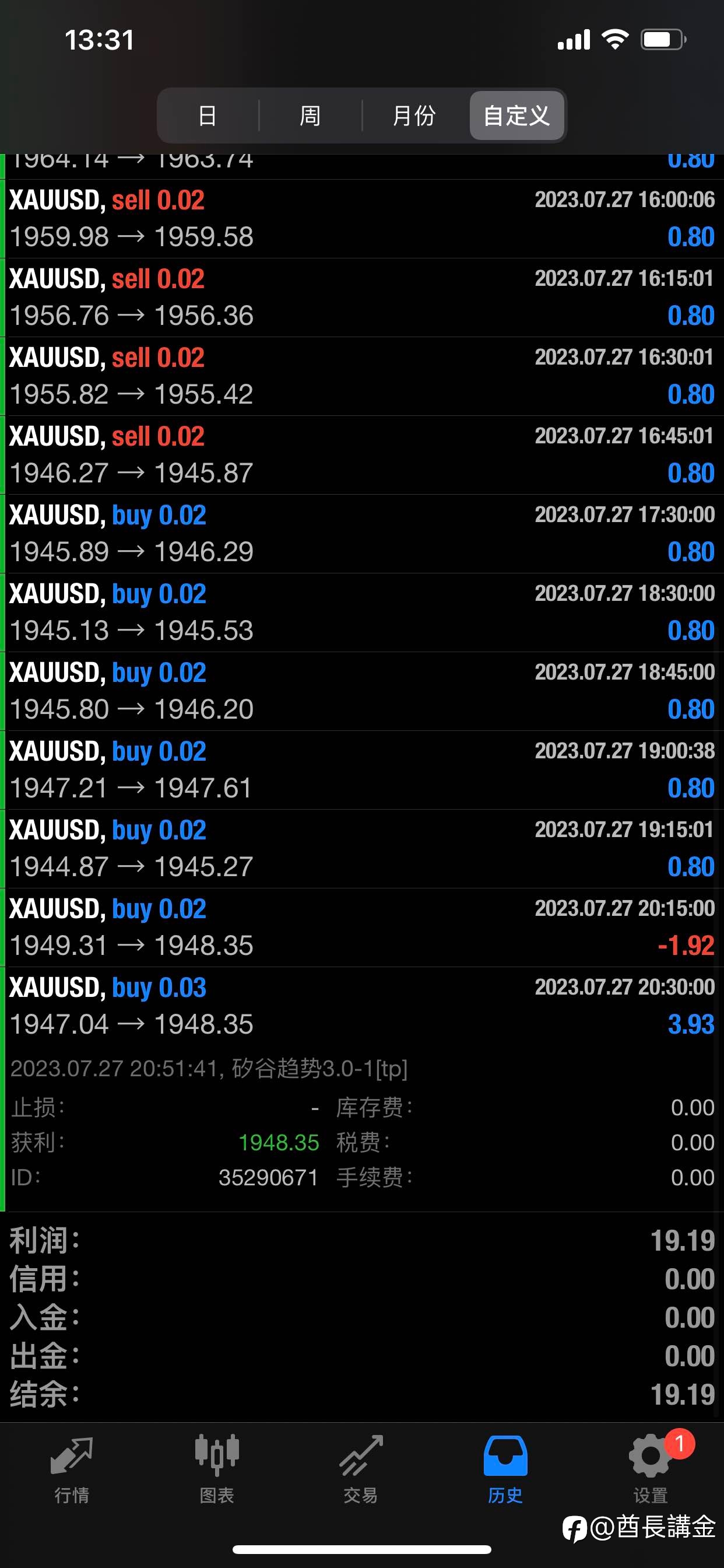Expand the buy trade at 18:45:00

coord(362,691)
